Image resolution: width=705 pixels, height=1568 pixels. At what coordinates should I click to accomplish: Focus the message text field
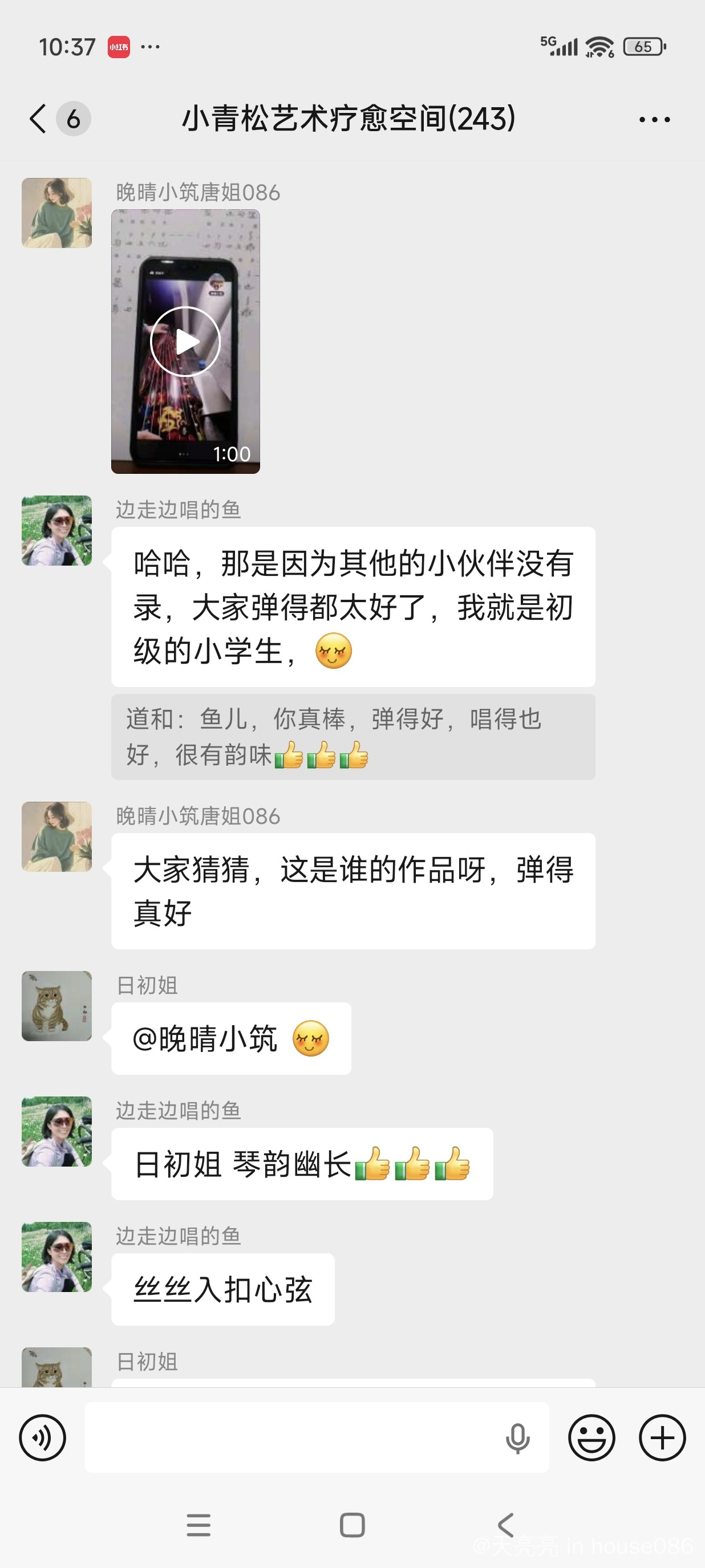click(292, 1438)
